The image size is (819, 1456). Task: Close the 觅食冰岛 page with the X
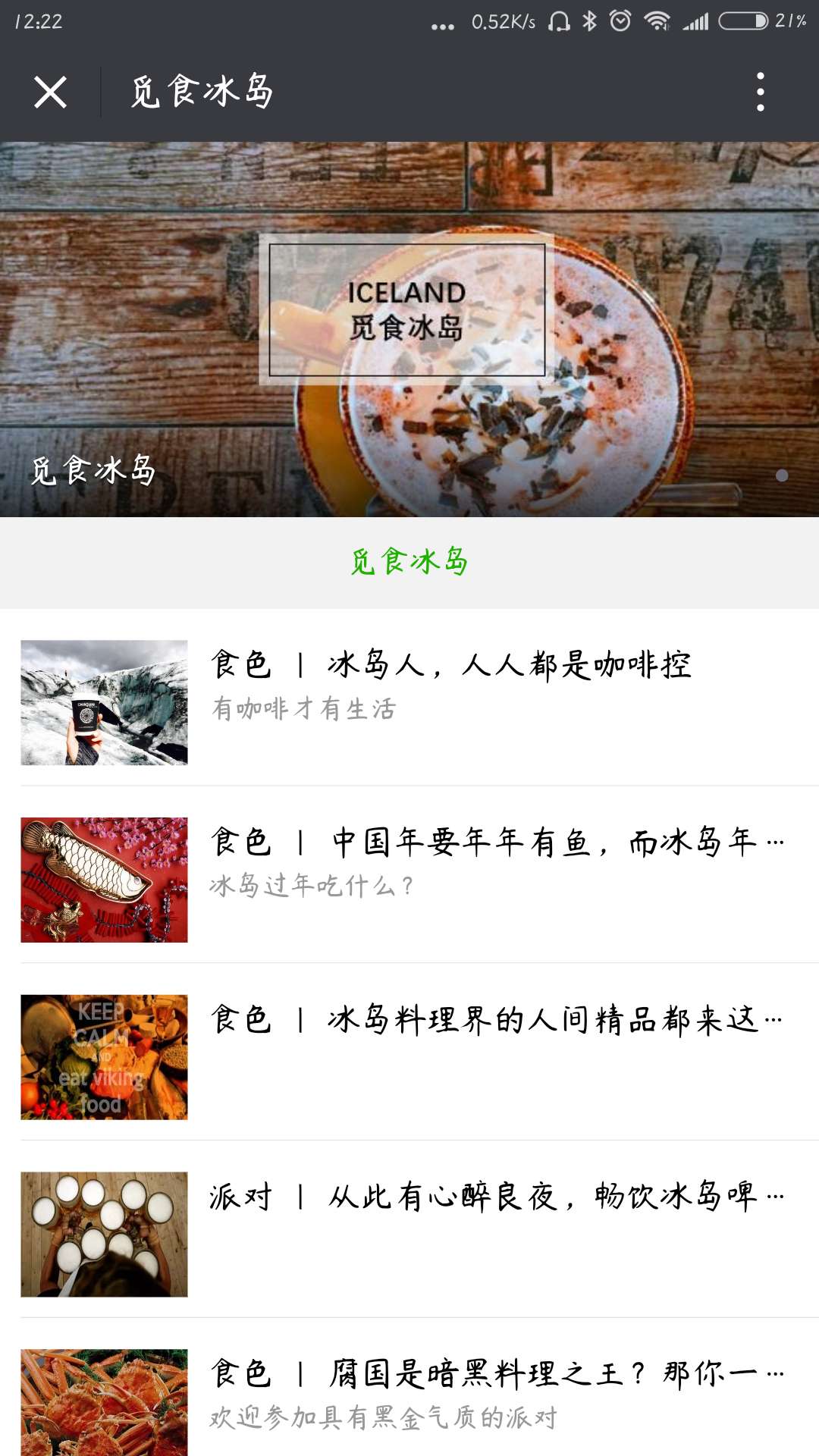[50, 93]
